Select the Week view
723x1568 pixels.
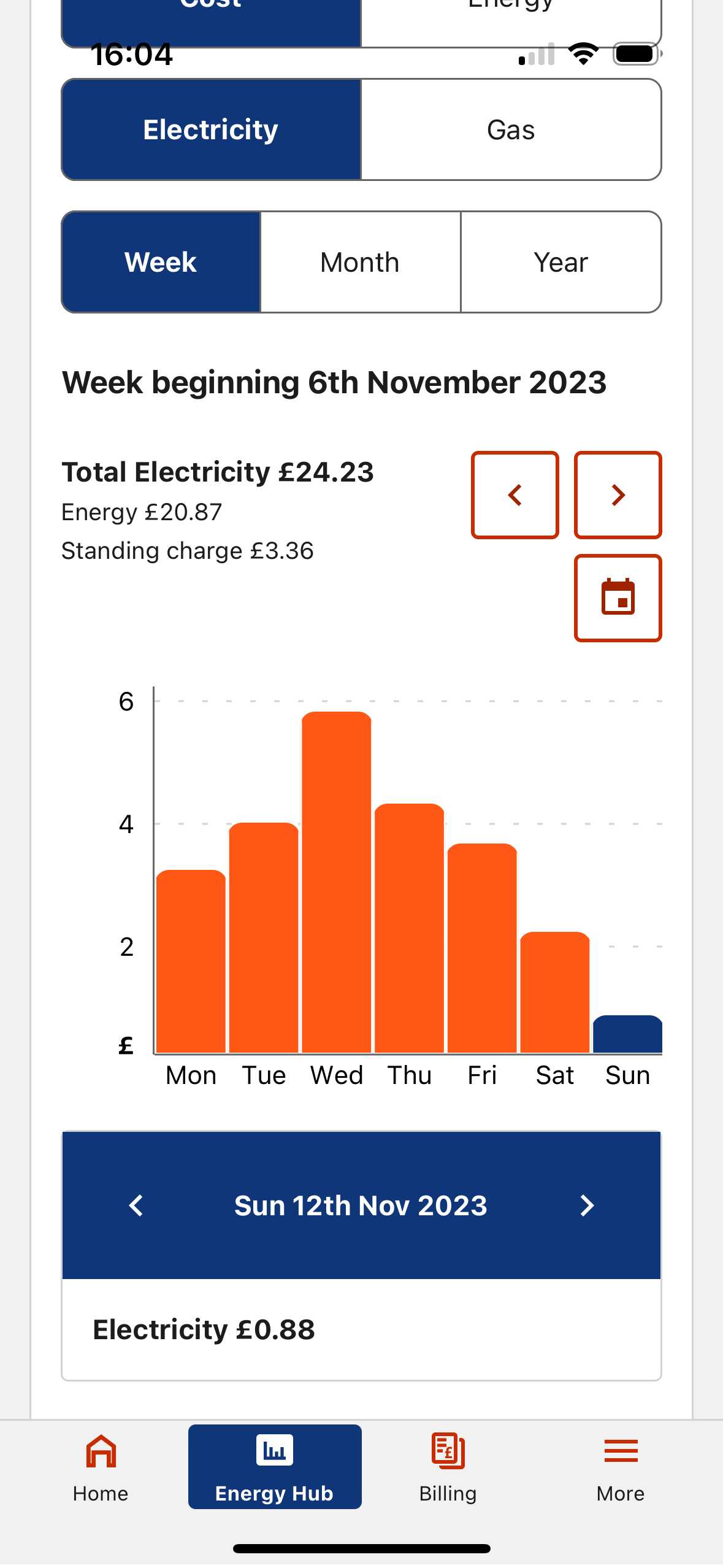coord(161,262)
